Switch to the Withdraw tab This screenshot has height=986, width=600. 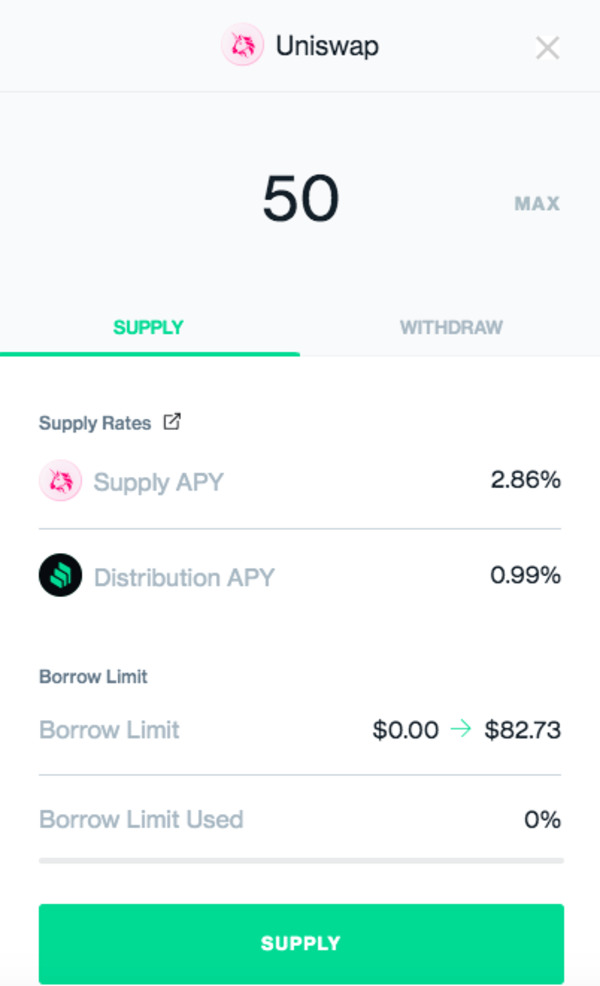coord(450,328)
